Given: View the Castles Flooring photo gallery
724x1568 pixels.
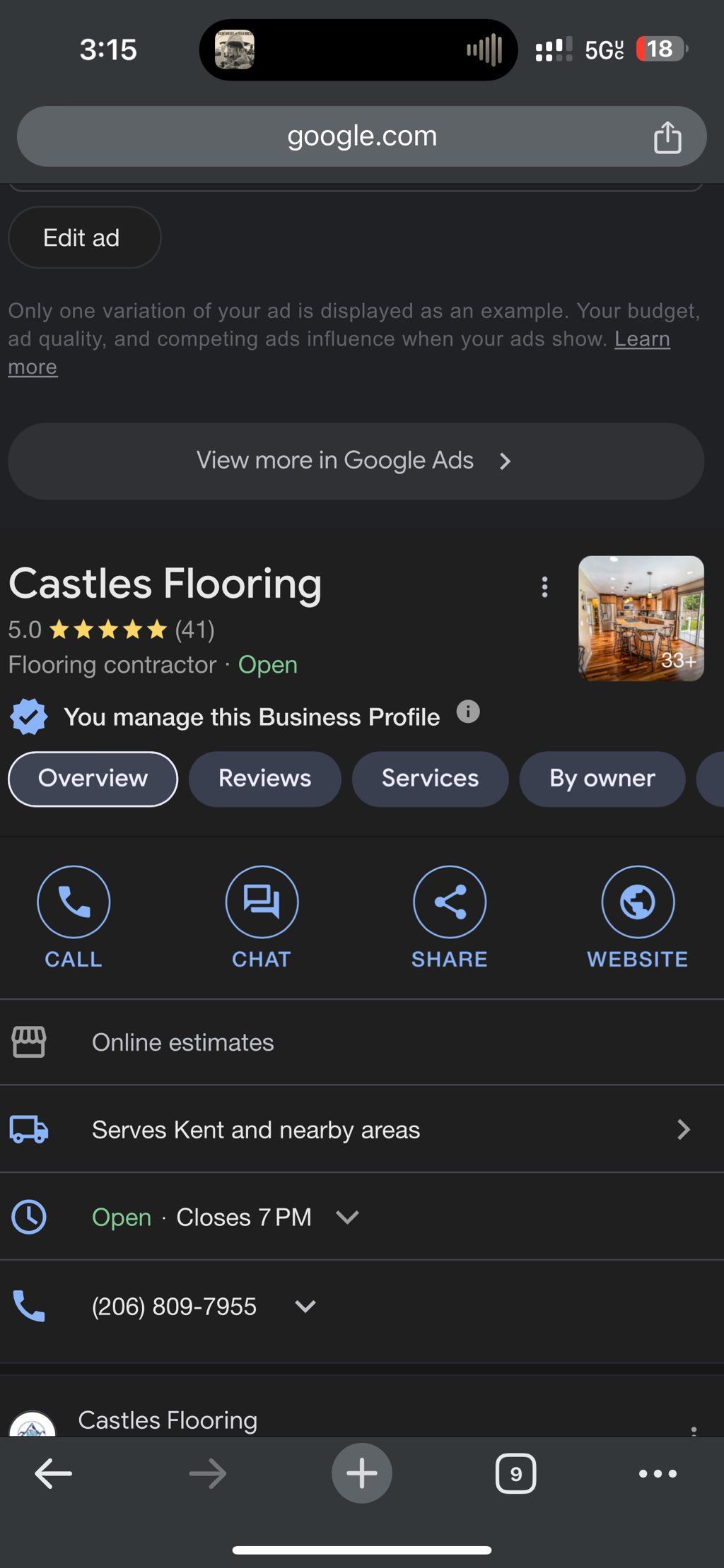Looking at the screenshot, I should pos(641,618).
